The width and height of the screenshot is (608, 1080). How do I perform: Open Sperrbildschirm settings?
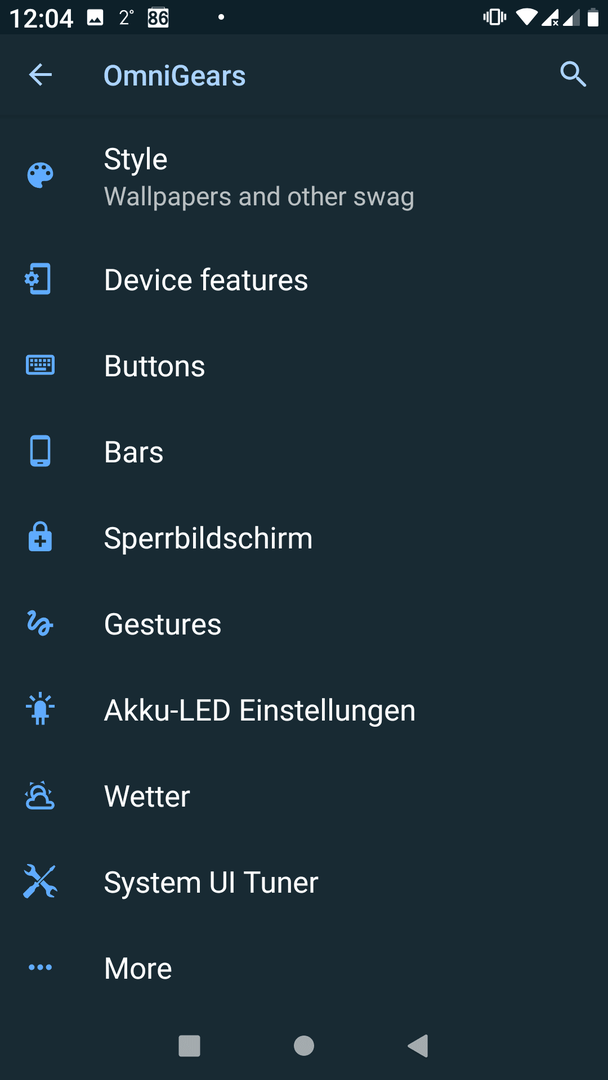point(304,538)
